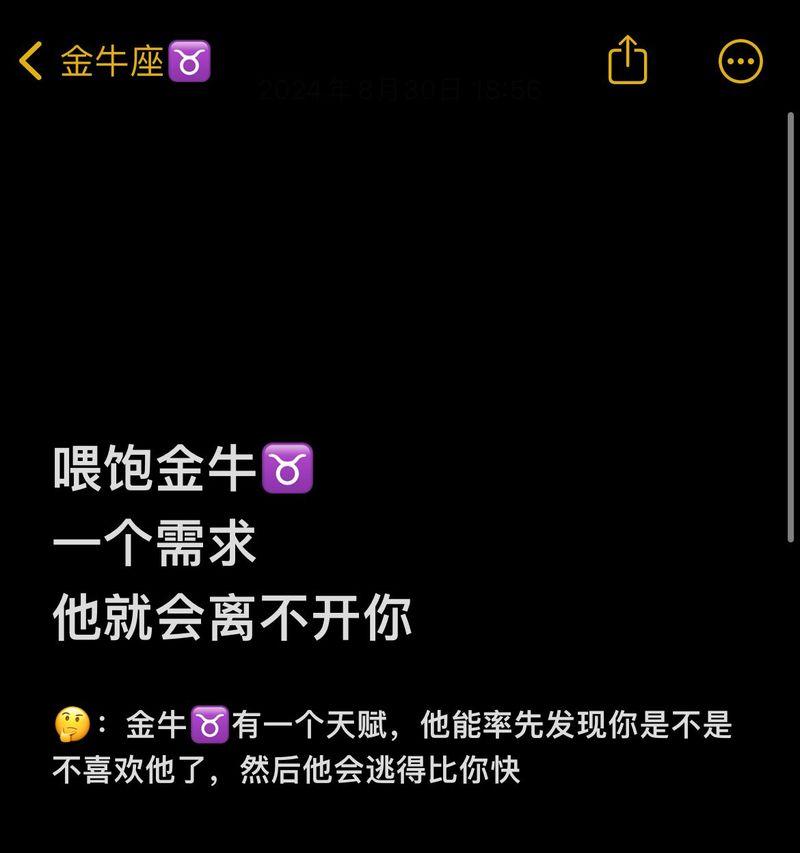This screenshot has height=853, width=800.
Task: Share this note
Action: point(628,60)
